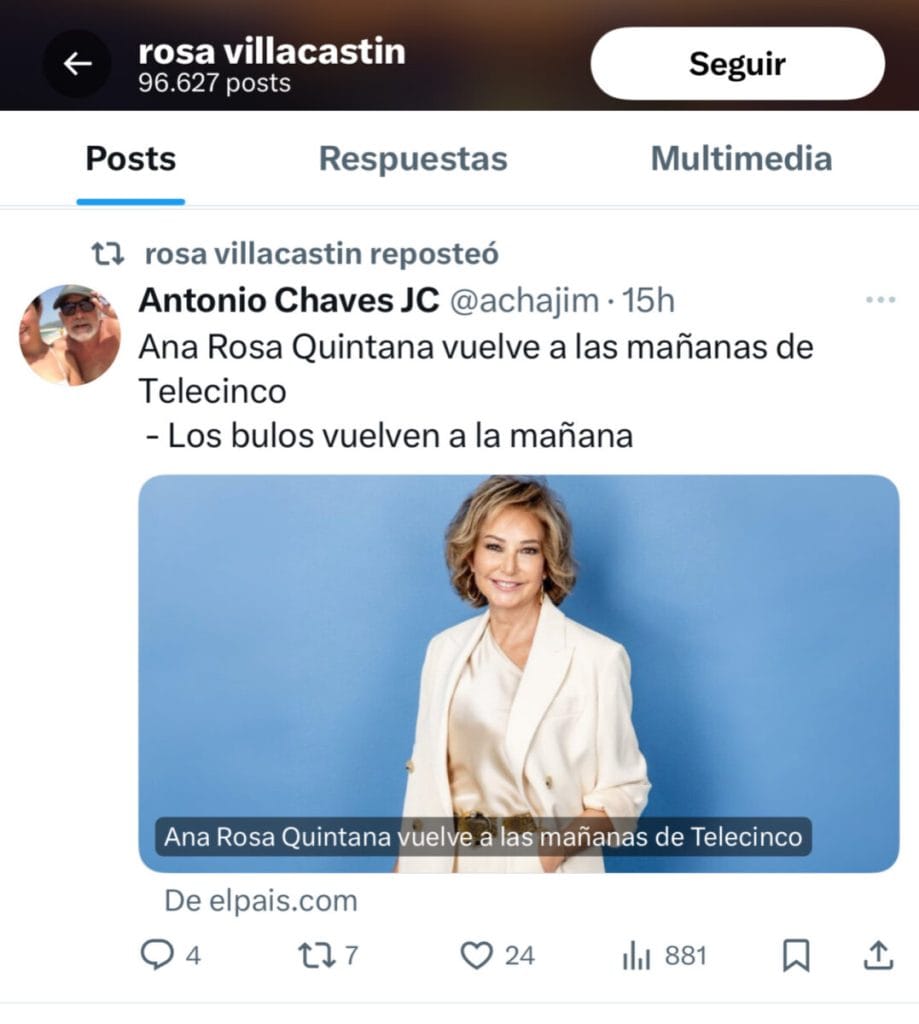
Task: Open the elpais.com article card
Action: (519, 673)
